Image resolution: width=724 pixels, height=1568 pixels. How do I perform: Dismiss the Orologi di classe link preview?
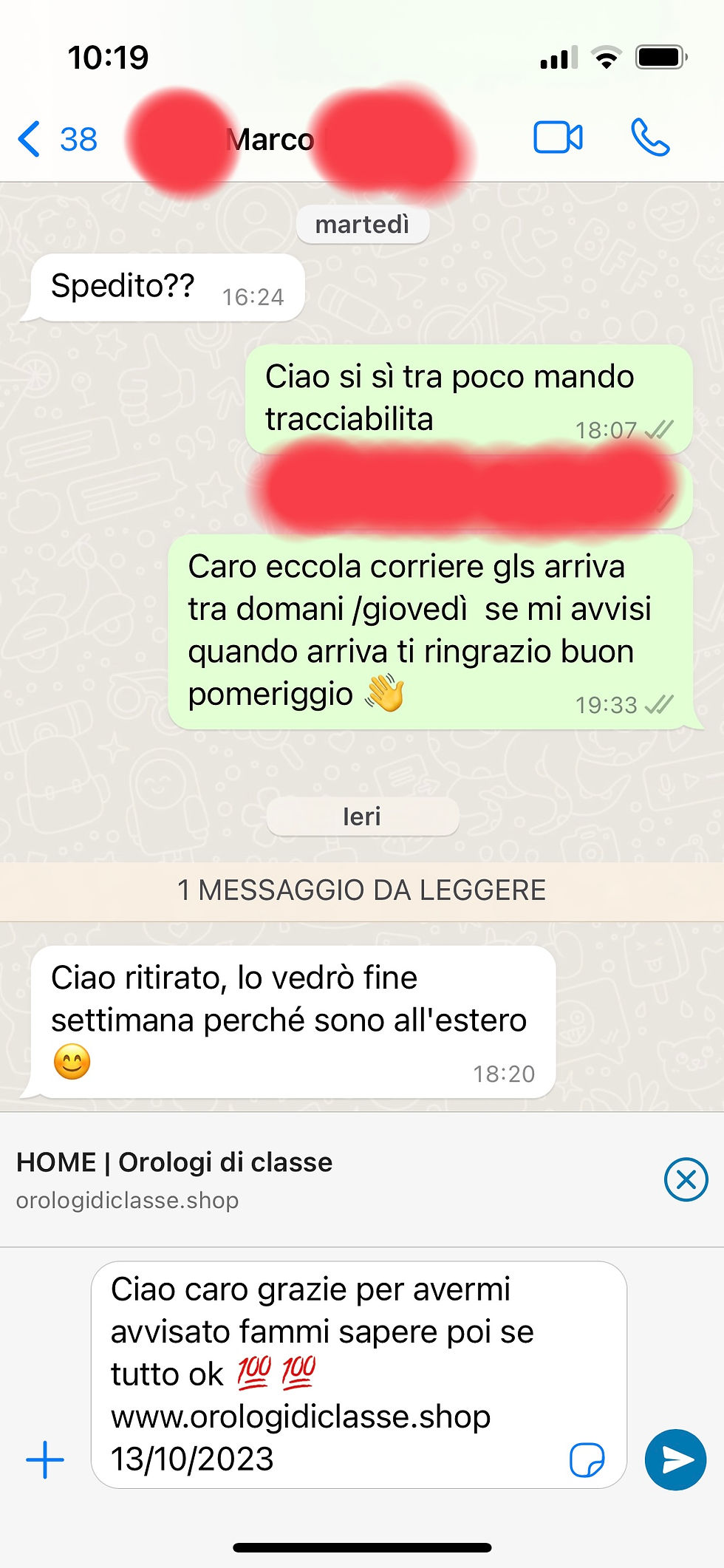click(686, 1179)
